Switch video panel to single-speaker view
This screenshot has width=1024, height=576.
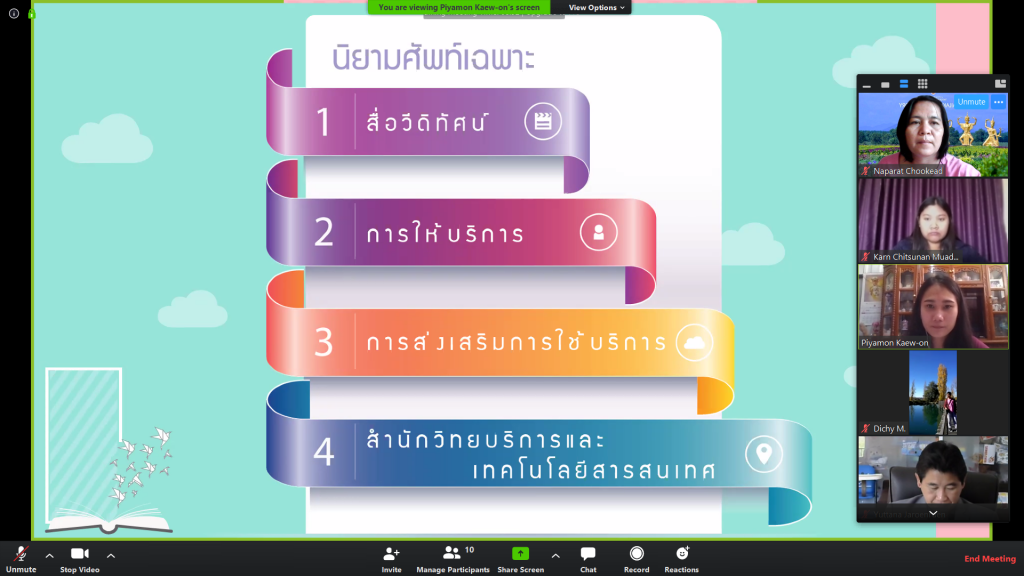(x=885, y=84)
